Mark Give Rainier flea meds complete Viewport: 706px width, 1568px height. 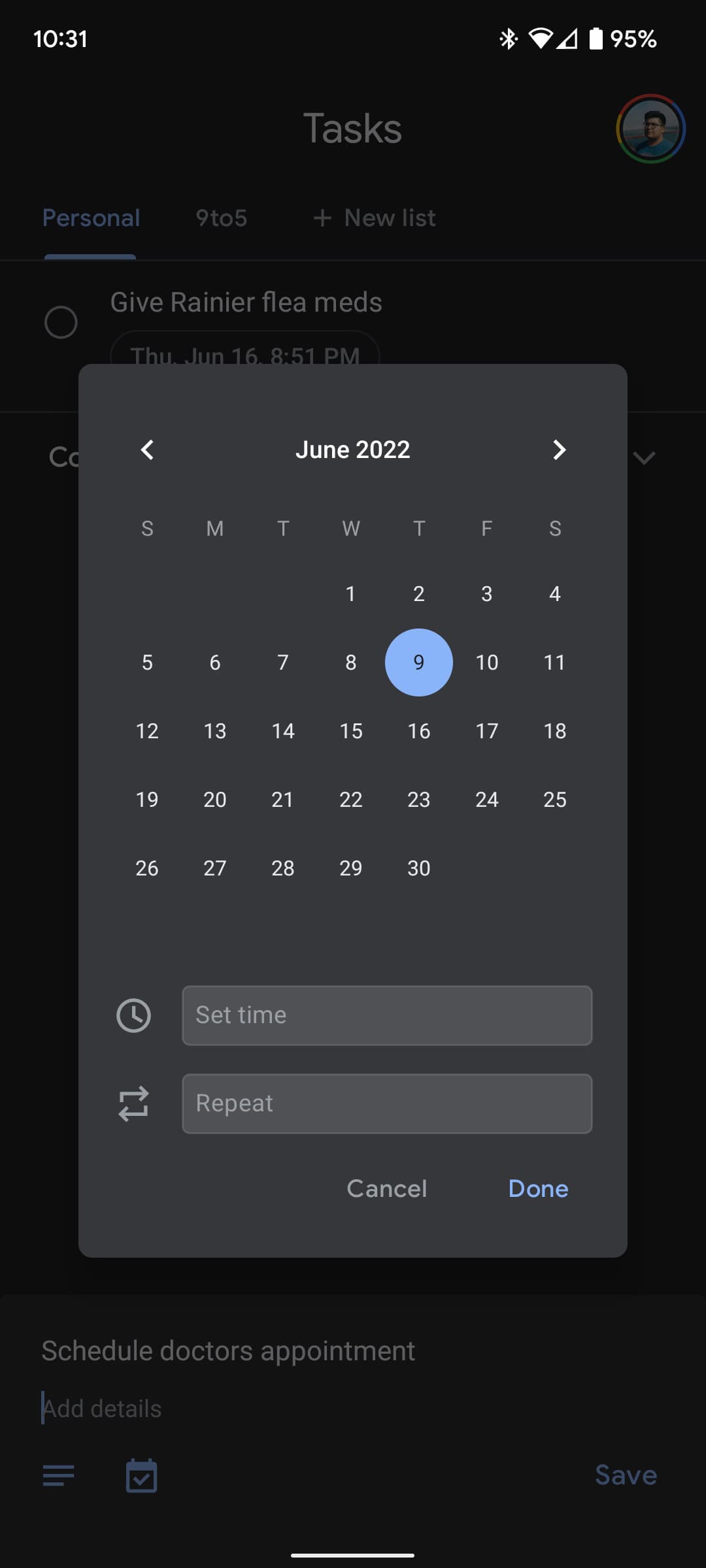(x=61, y=321)
